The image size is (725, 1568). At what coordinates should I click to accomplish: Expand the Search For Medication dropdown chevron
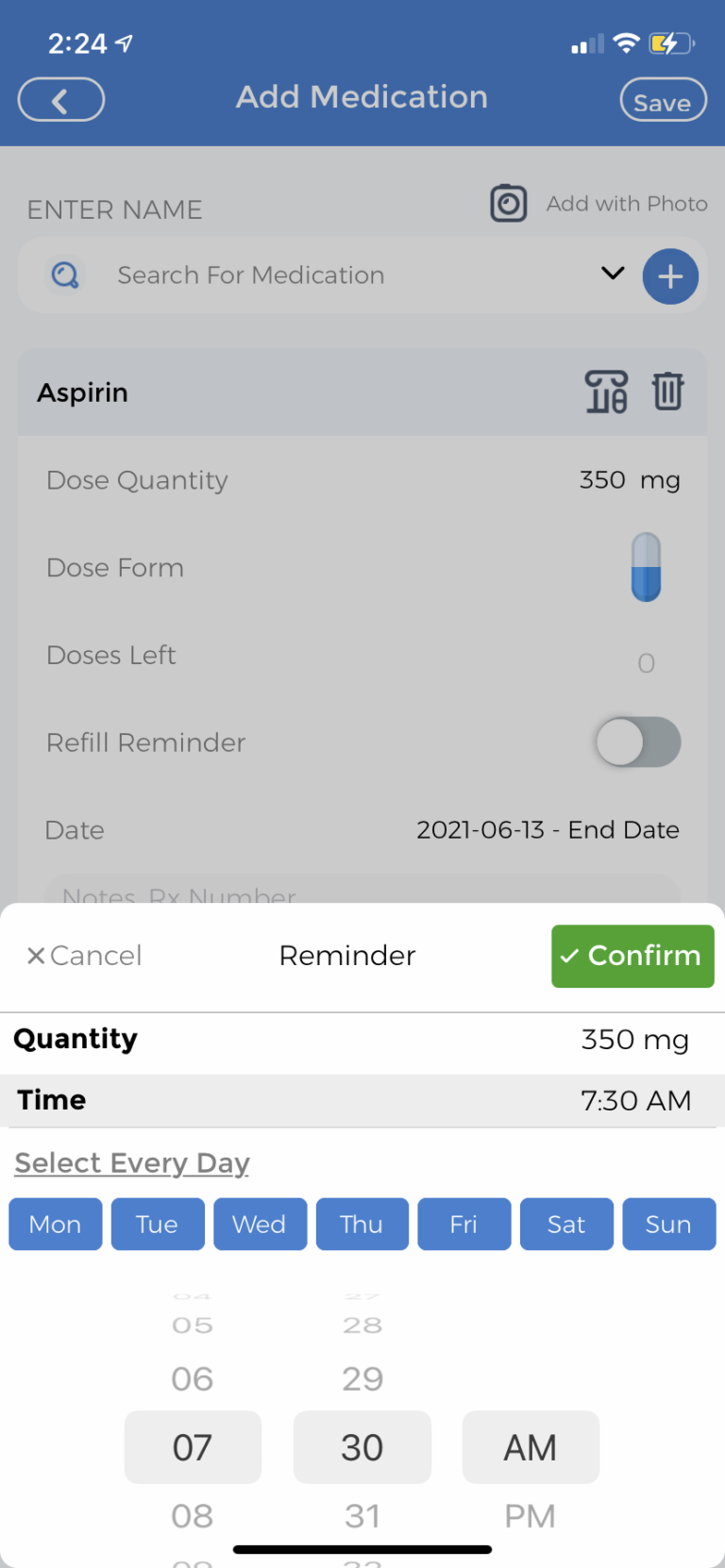pos(613,274)
